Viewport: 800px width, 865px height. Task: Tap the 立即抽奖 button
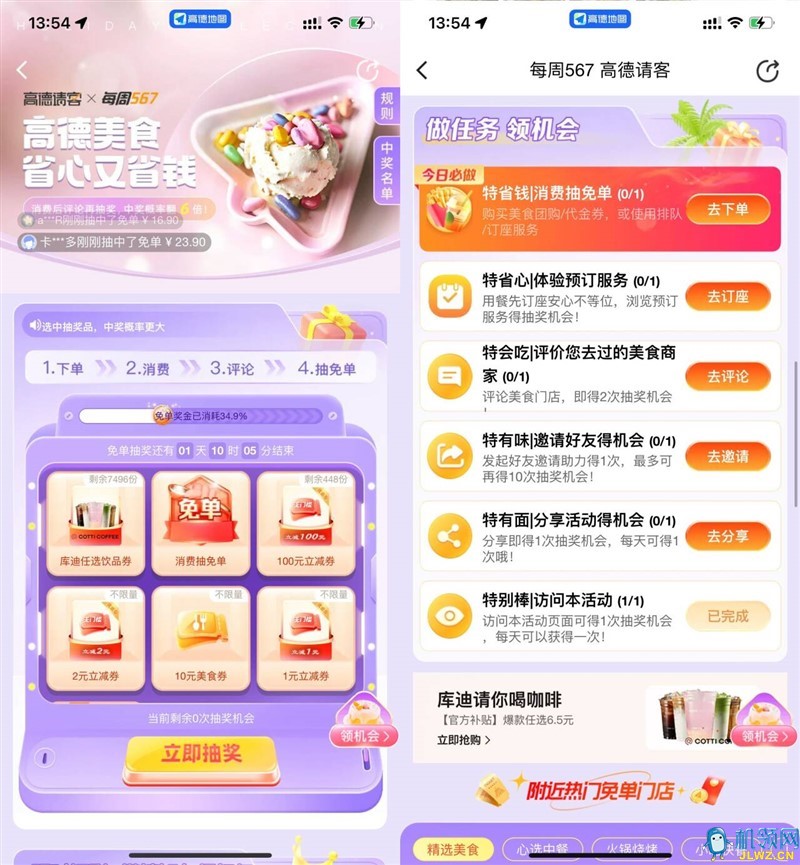coord(200,753)
